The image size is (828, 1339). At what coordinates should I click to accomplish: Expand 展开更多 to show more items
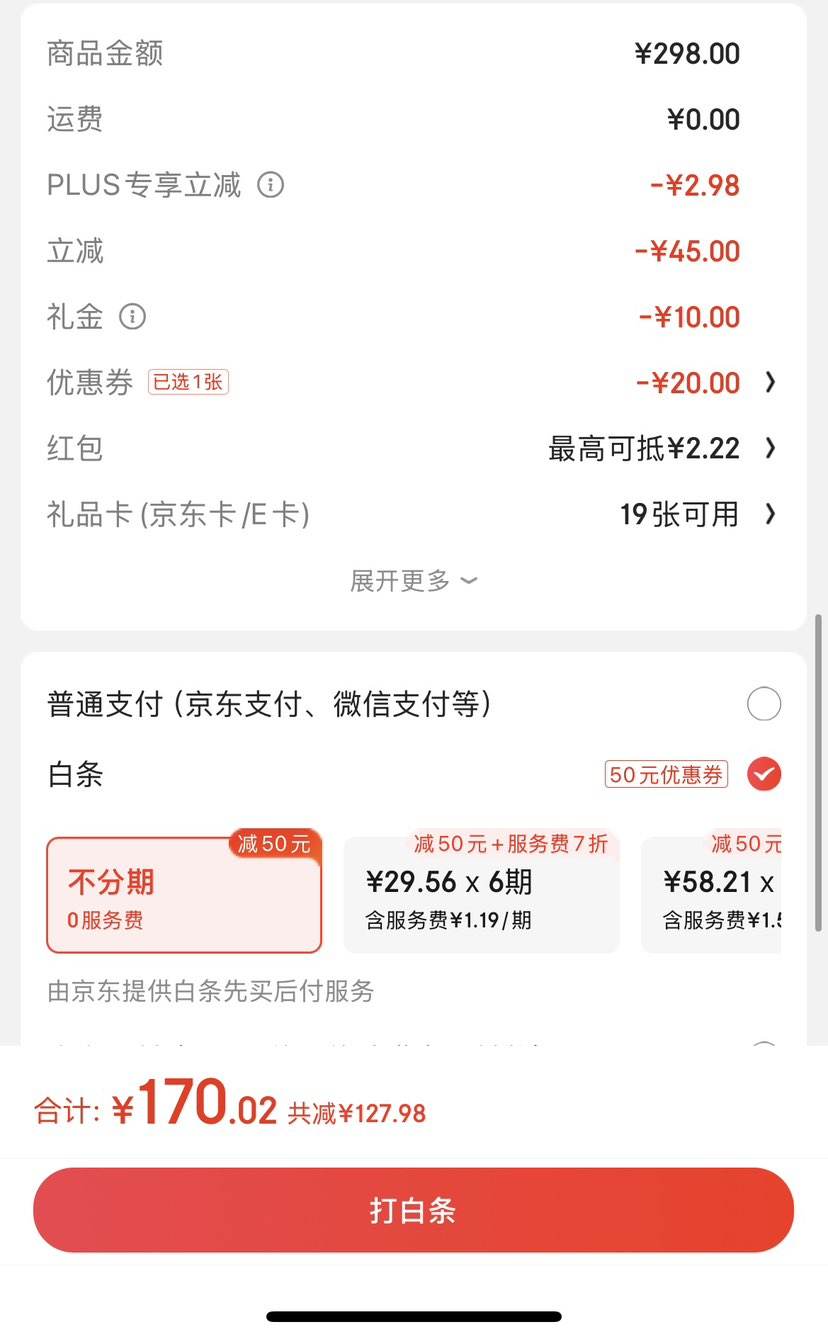tap(413, 580)
